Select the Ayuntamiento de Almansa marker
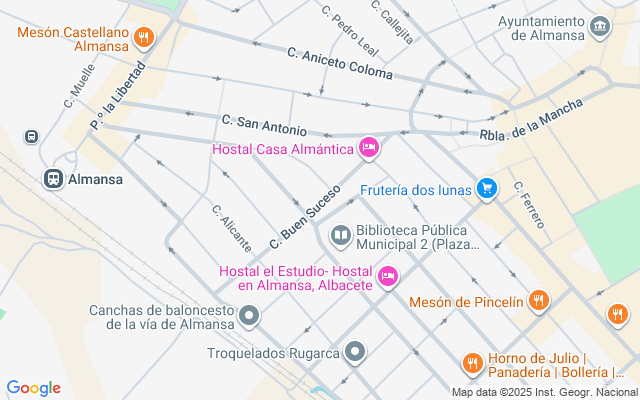Viewport: 640px width, 400px height. click(x=600, y=24)
